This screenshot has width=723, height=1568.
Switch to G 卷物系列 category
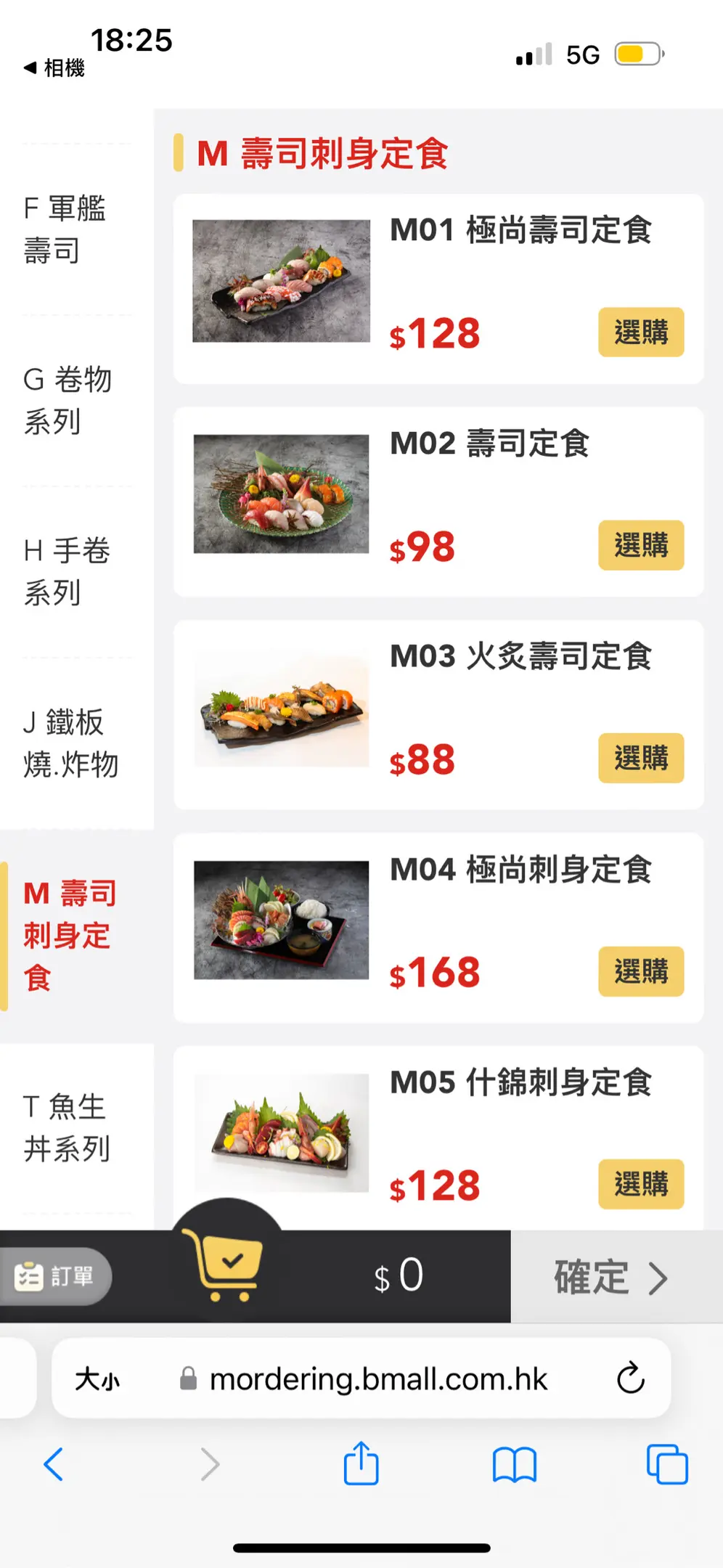(67, 400)
